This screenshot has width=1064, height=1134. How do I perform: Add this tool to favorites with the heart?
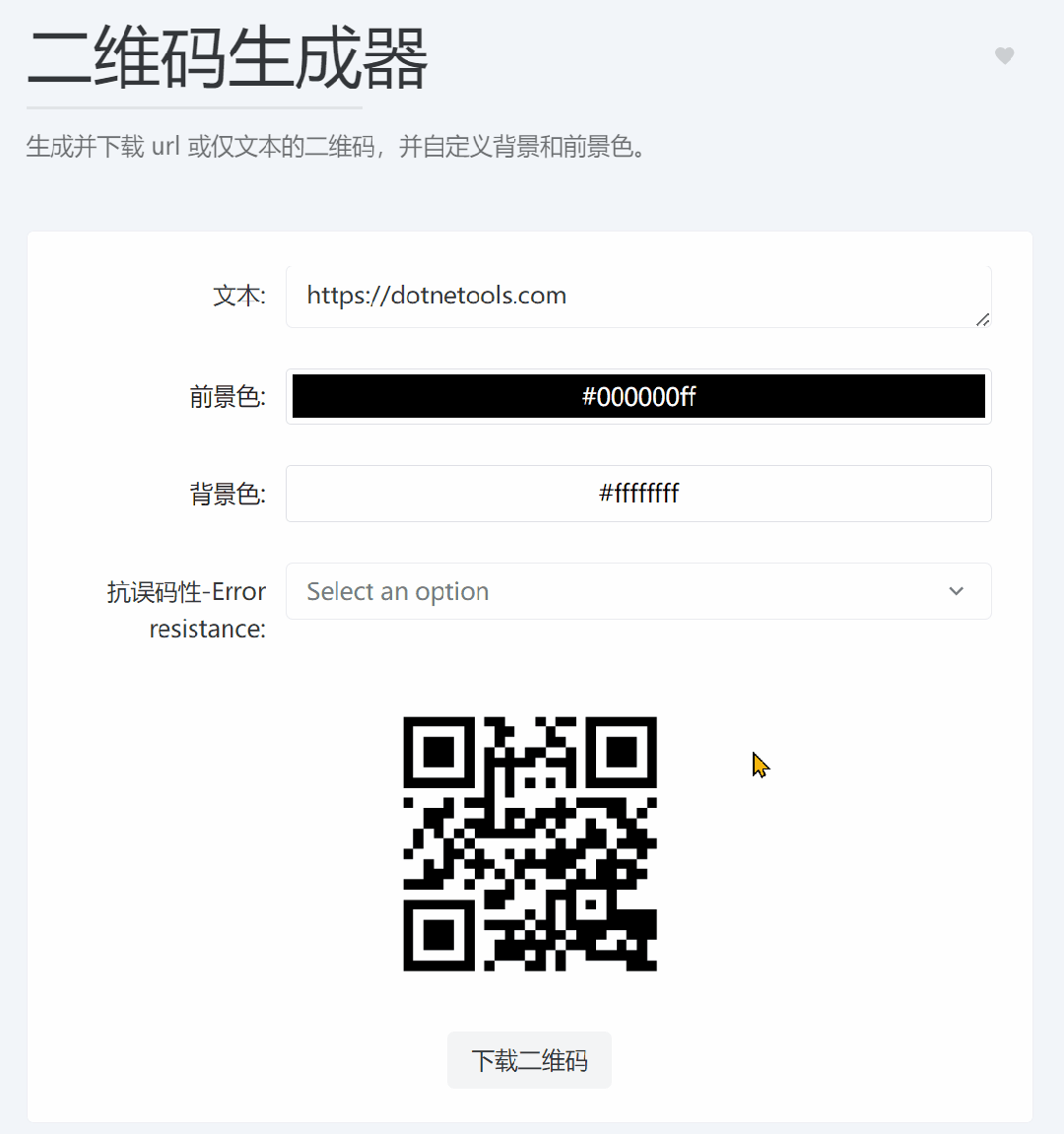pos(1004,56)
